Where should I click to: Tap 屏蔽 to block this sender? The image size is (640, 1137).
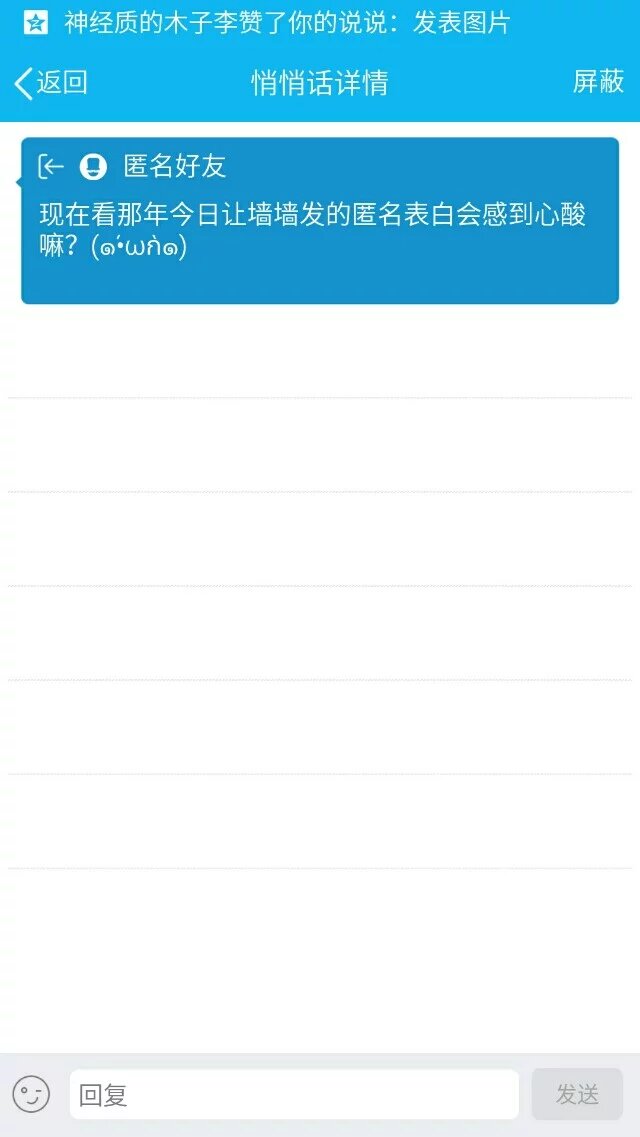point(598,82)
